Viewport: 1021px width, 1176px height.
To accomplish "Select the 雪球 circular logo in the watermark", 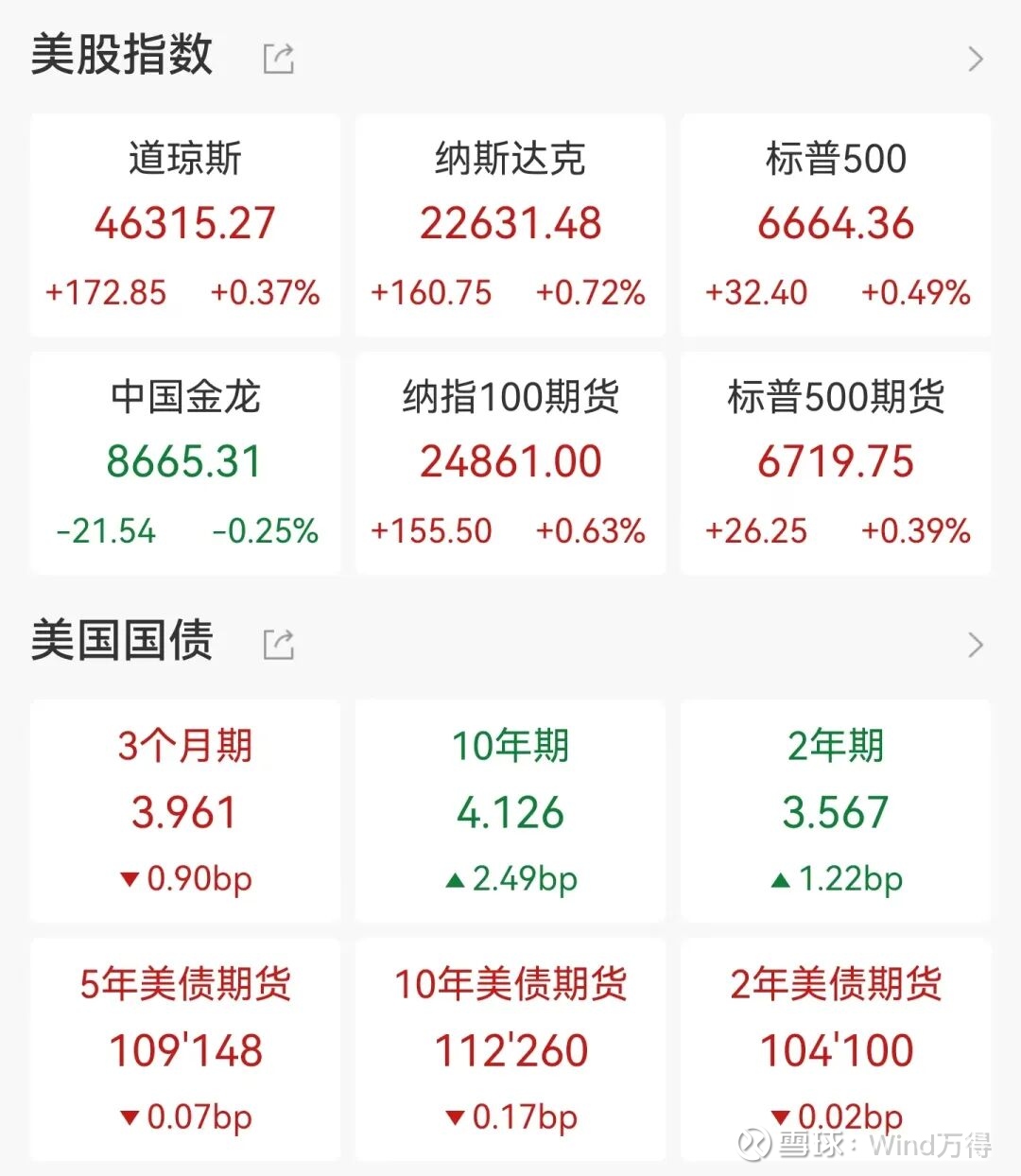I will click(x=755, y=1144).
